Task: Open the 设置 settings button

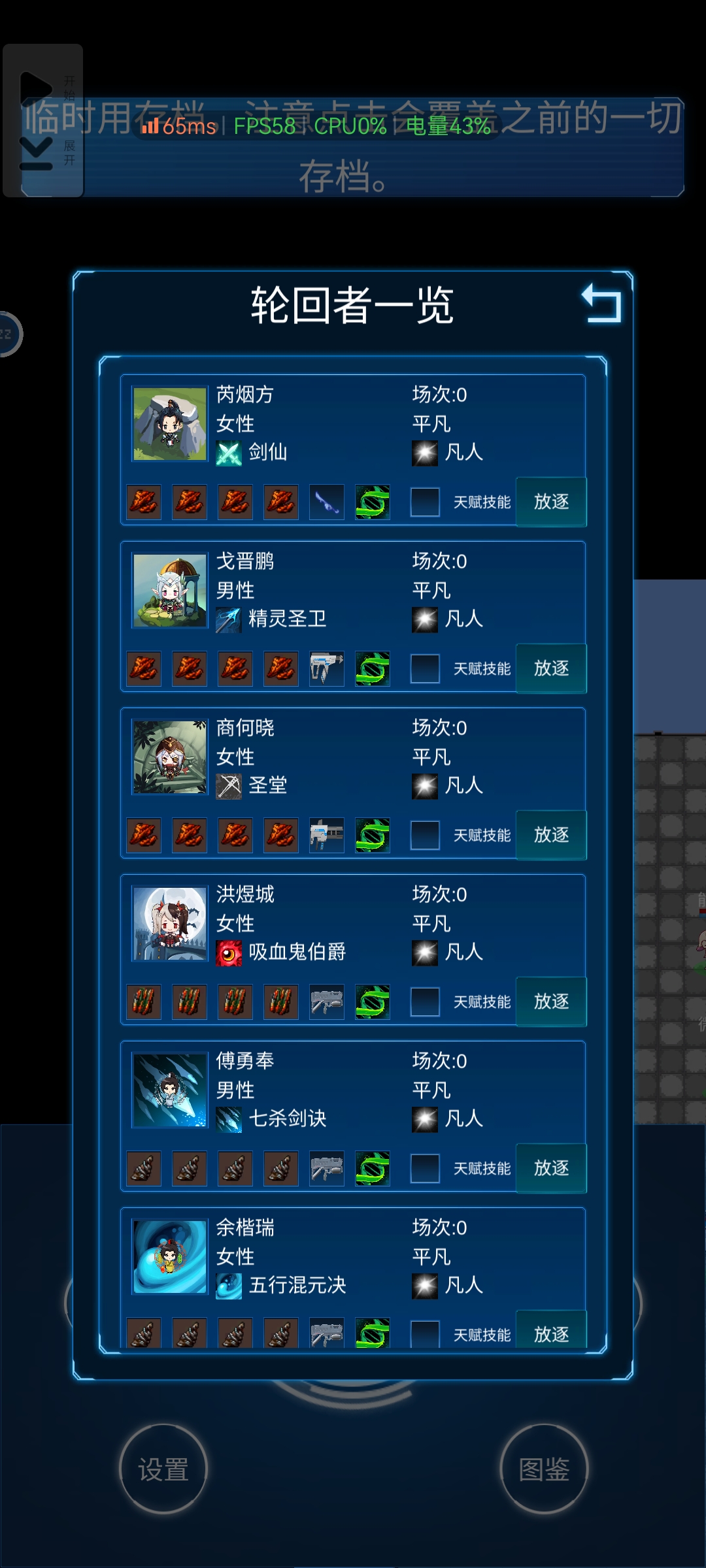Action: tap(163, 1469)
